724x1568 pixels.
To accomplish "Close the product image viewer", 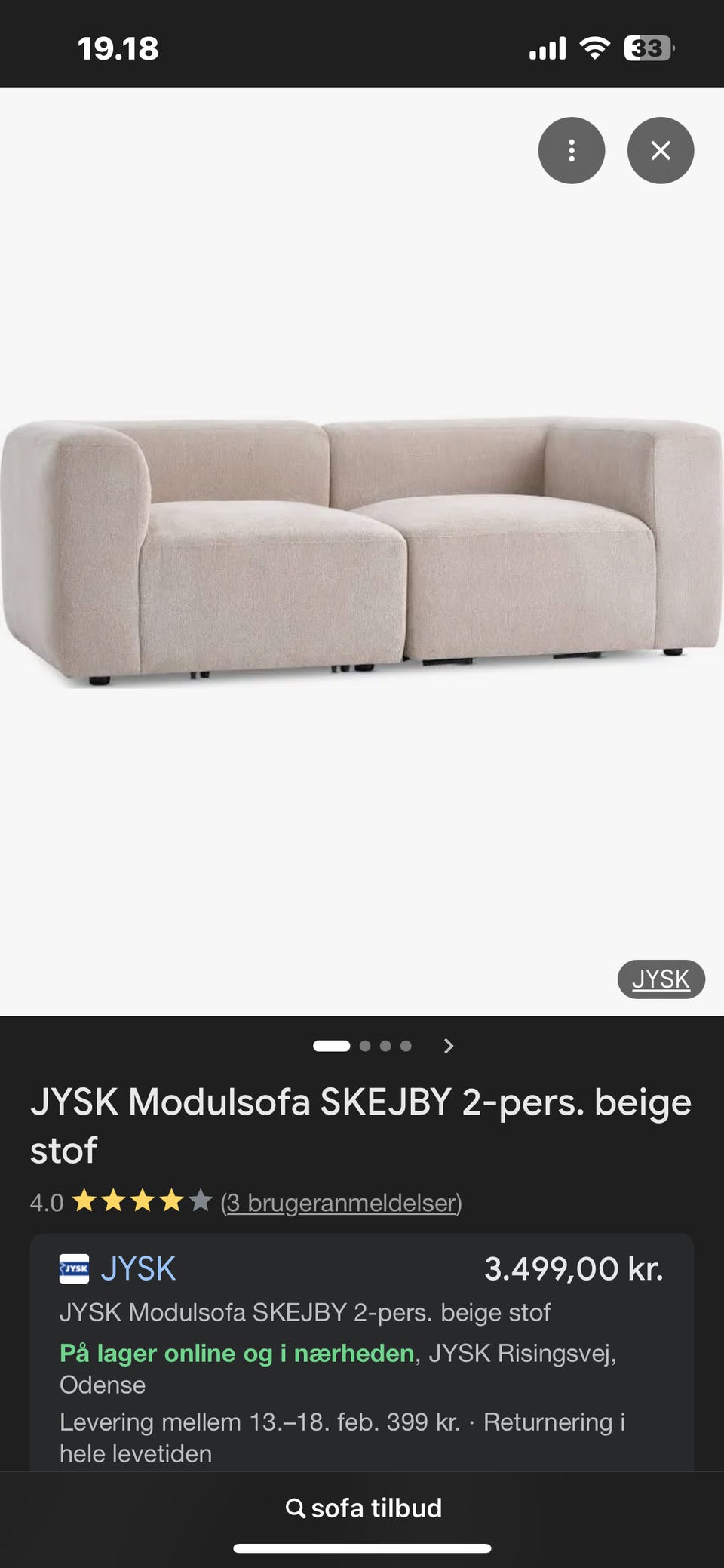I will [x=660, y=151].
